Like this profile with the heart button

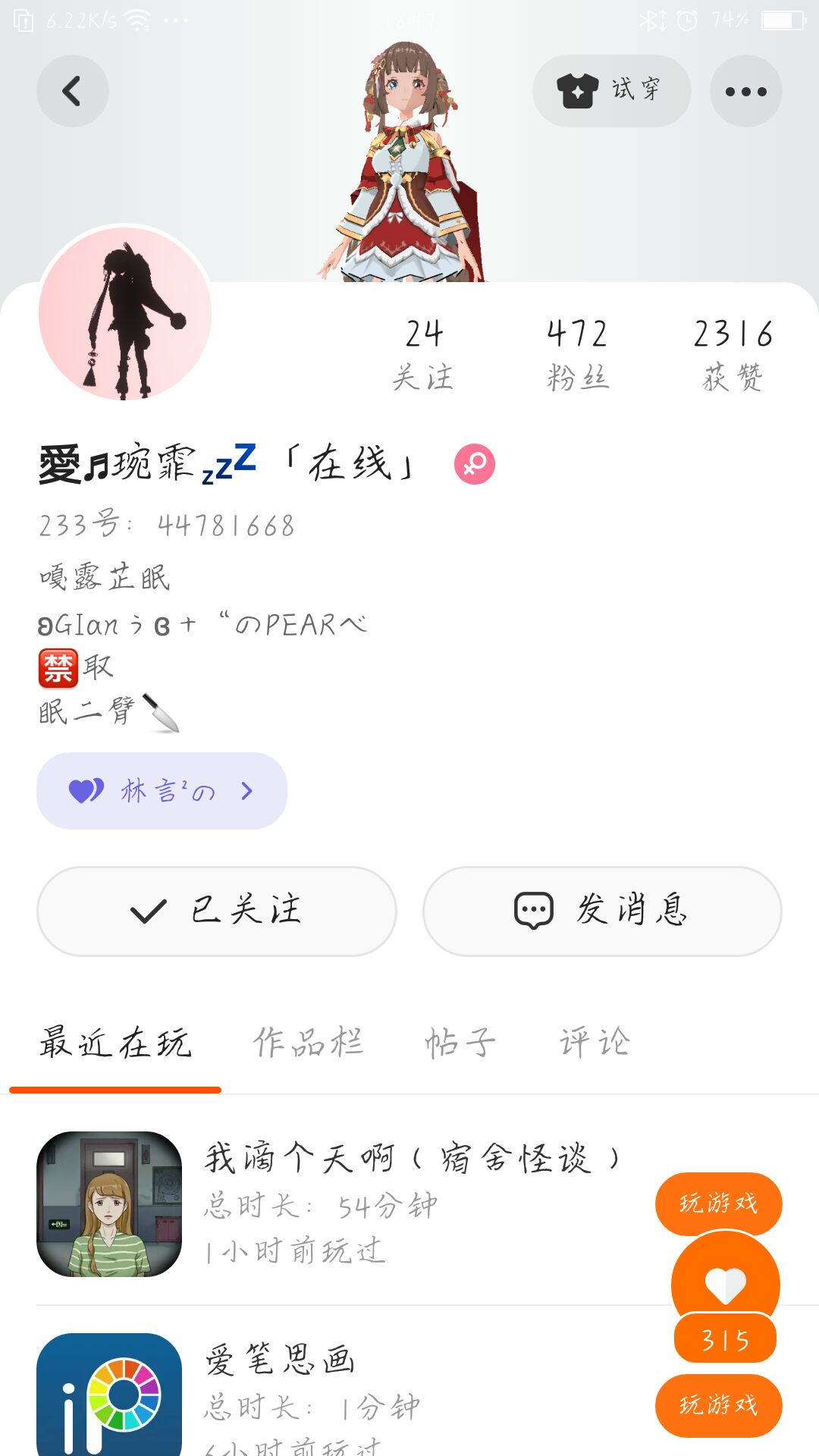(726, 1285)
